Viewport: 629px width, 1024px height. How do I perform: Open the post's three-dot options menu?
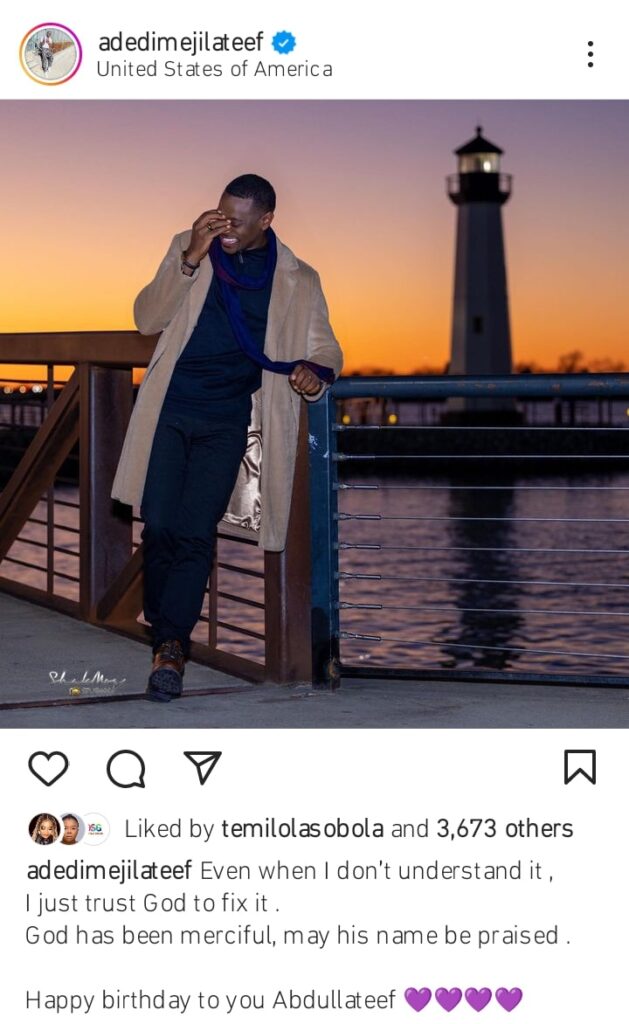click(590, 54)
